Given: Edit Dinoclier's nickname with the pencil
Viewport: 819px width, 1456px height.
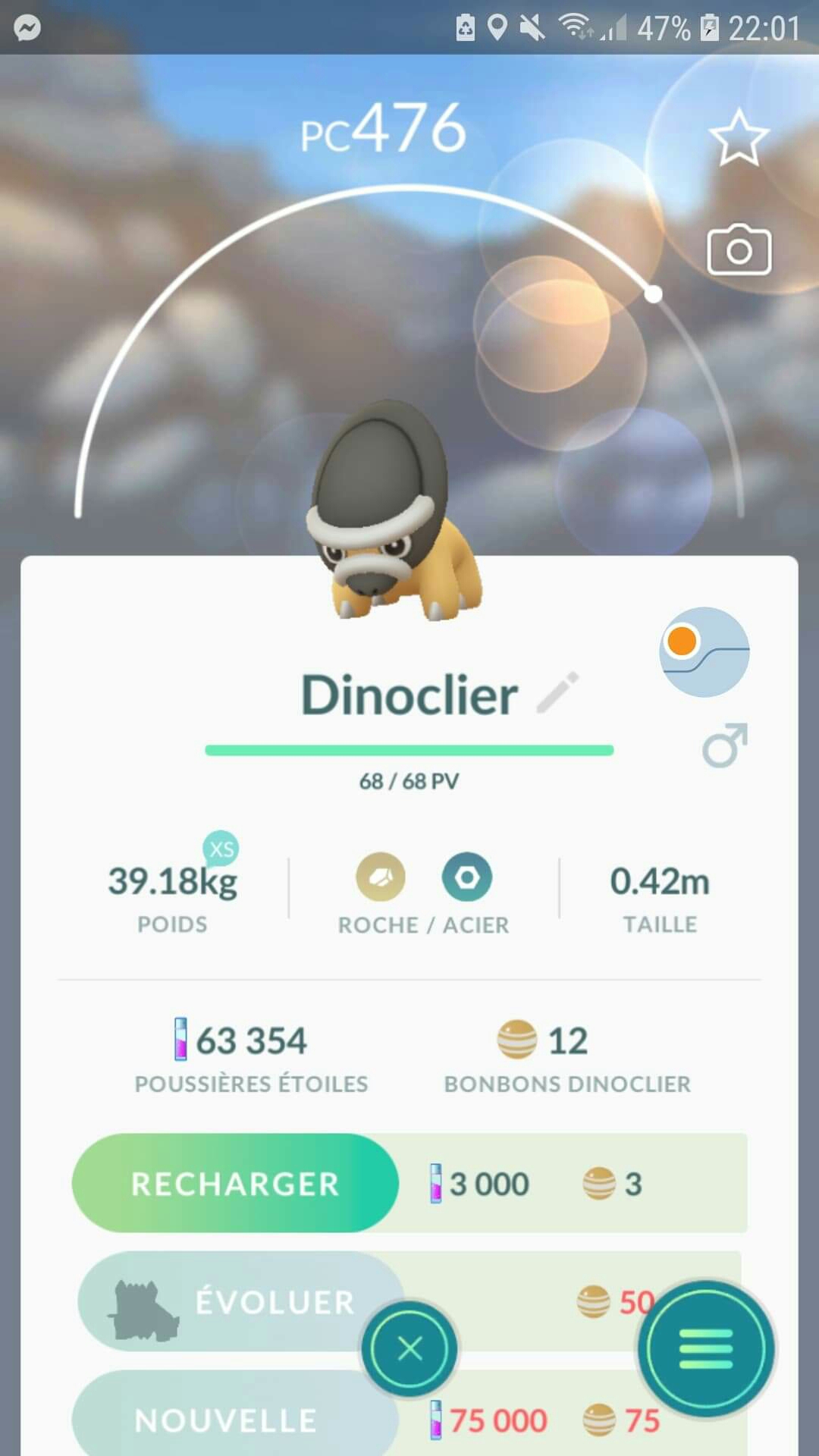Looking at the screenshot, I should point(558,692).
